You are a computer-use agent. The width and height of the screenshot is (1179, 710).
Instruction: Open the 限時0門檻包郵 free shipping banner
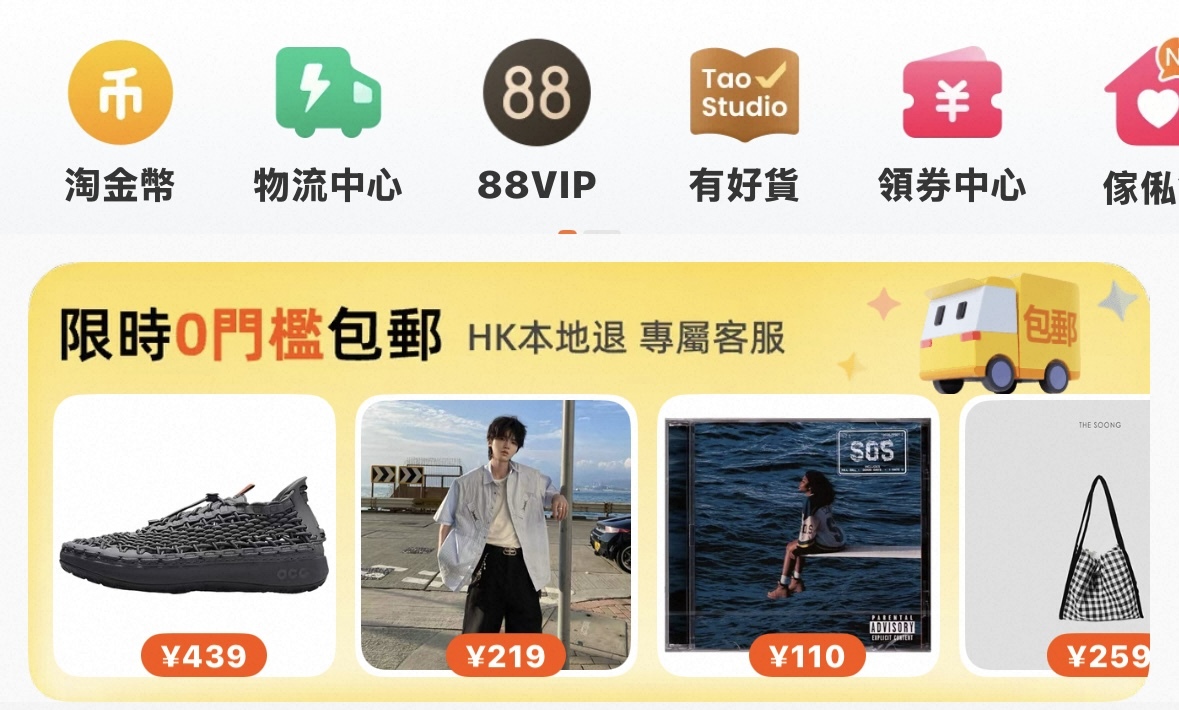click(x=420, y=336)
